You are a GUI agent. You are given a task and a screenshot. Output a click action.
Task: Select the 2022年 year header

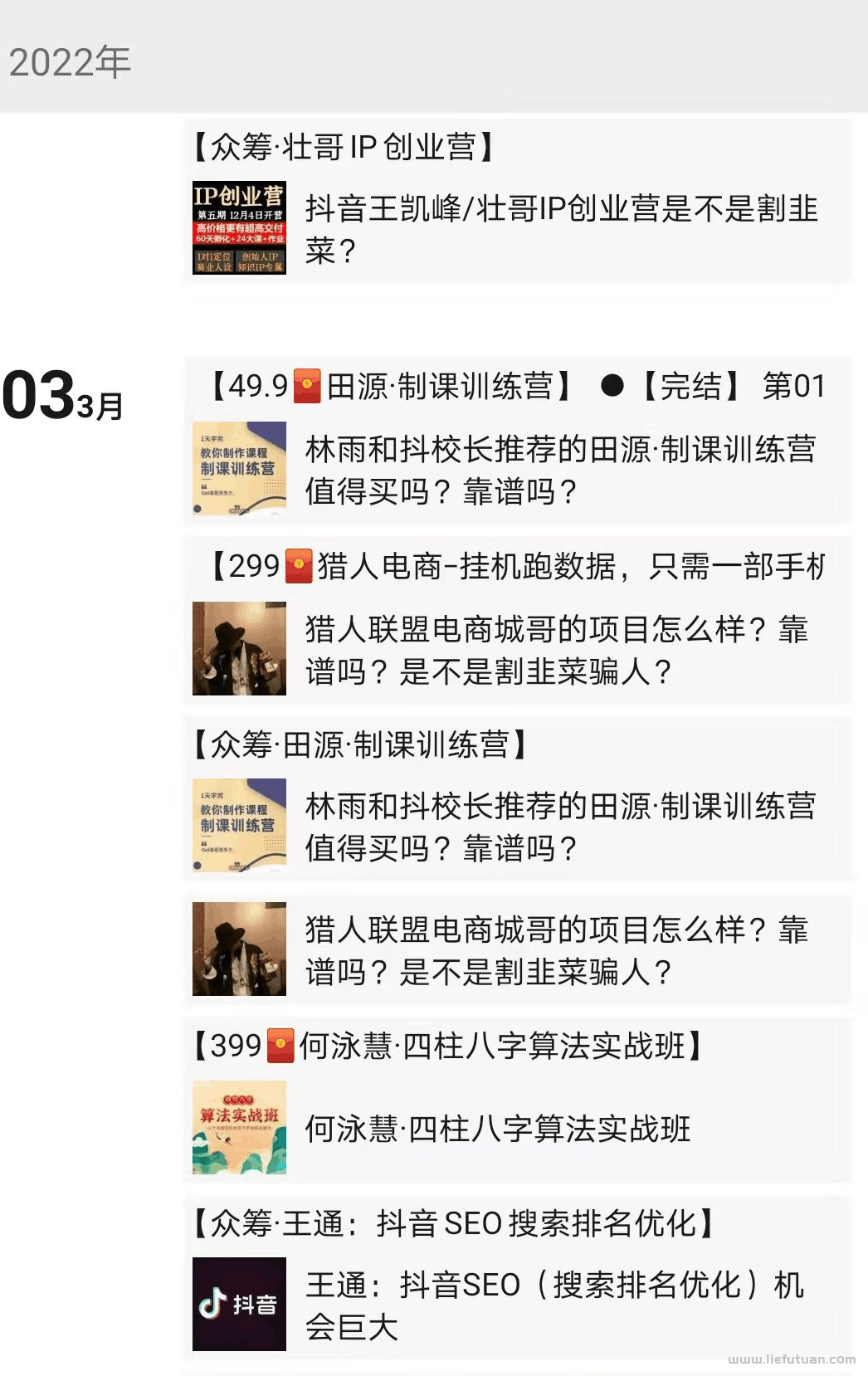71,60
